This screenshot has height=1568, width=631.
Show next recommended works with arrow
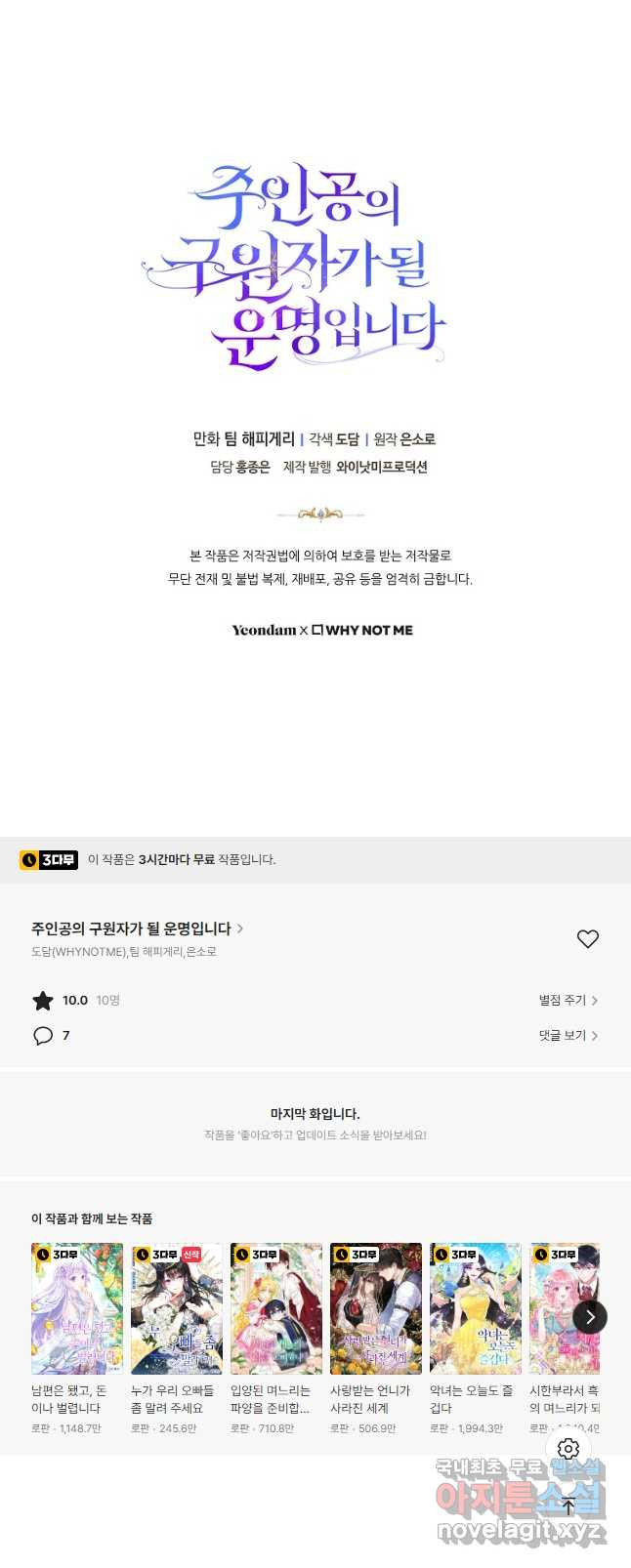[x=590, y=1316]
